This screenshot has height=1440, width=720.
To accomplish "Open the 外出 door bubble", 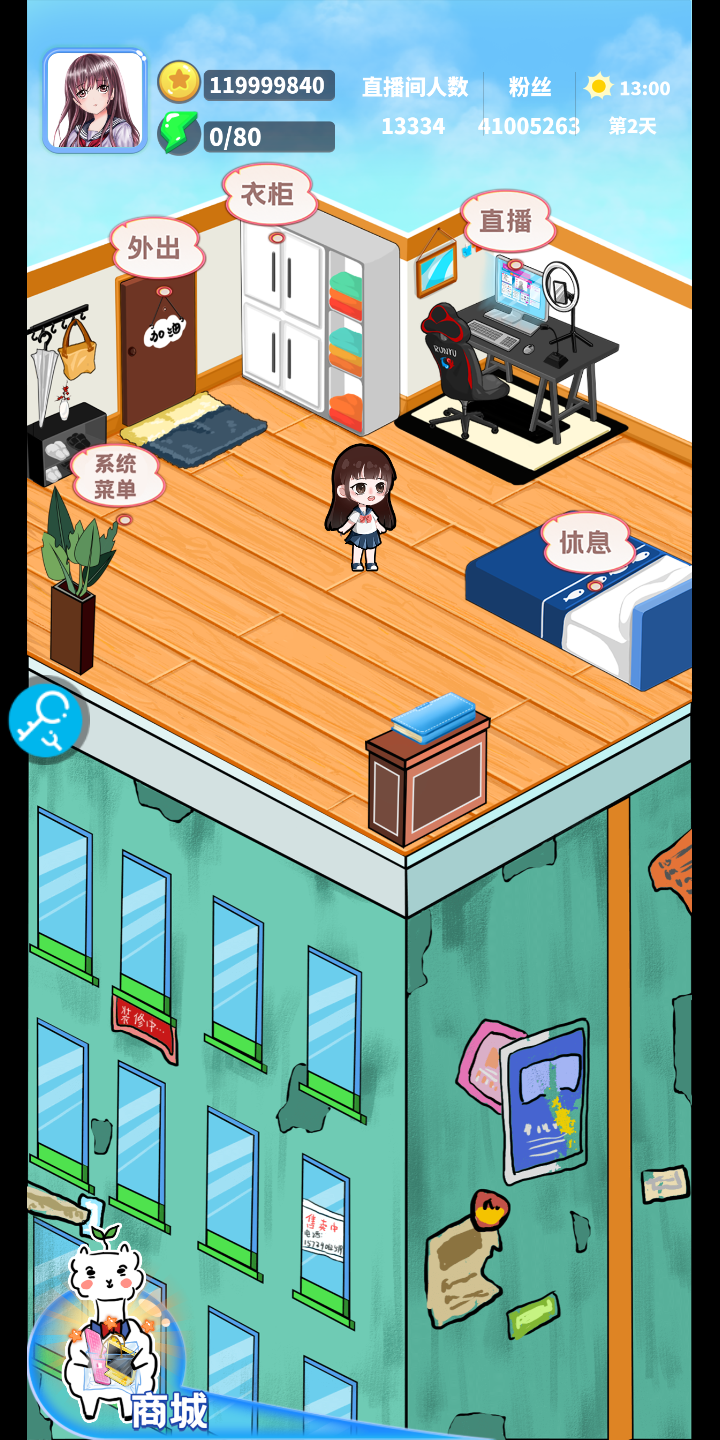I will [155, 247].
